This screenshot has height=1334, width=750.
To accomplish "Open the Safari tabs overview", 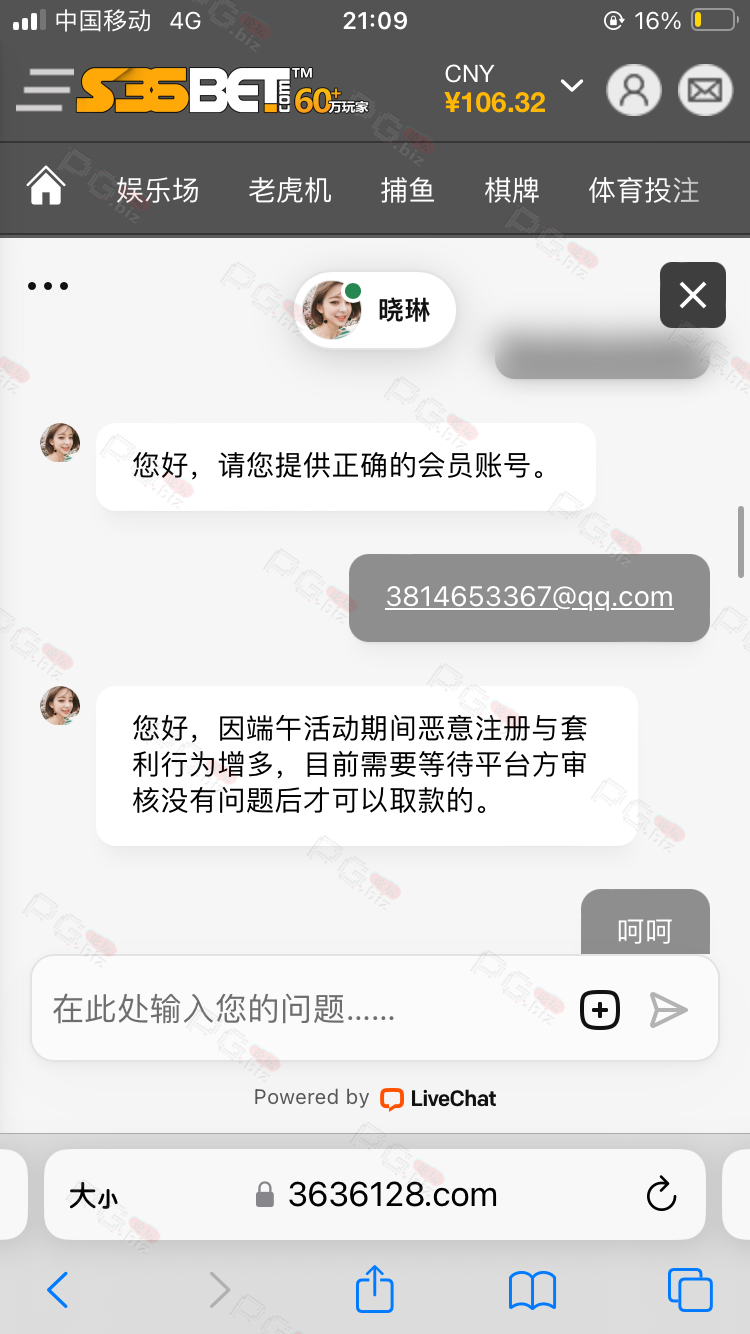I will pos(690,1290).
